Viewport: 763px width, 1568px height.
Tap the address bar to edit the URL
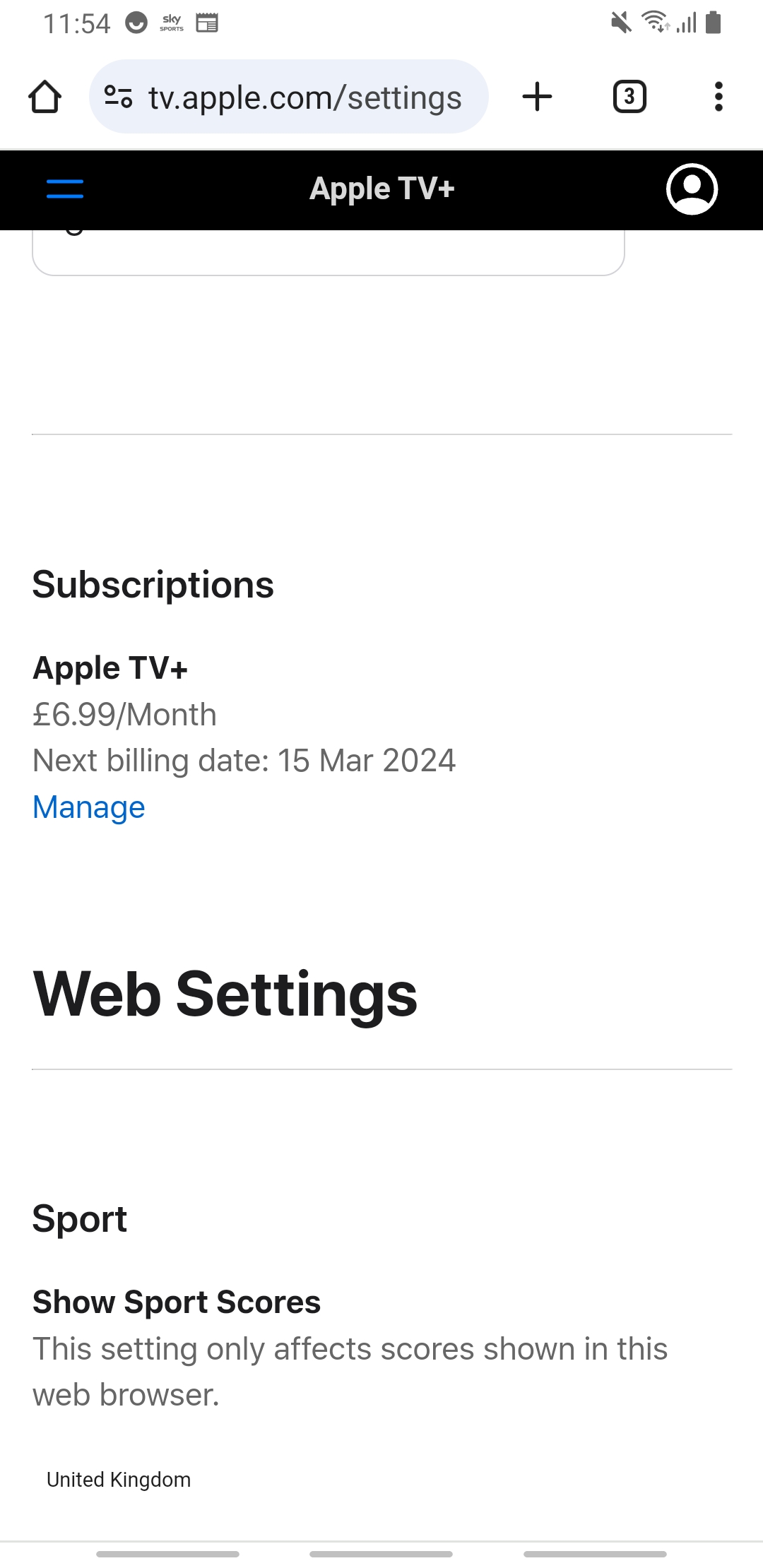[304, 96]
